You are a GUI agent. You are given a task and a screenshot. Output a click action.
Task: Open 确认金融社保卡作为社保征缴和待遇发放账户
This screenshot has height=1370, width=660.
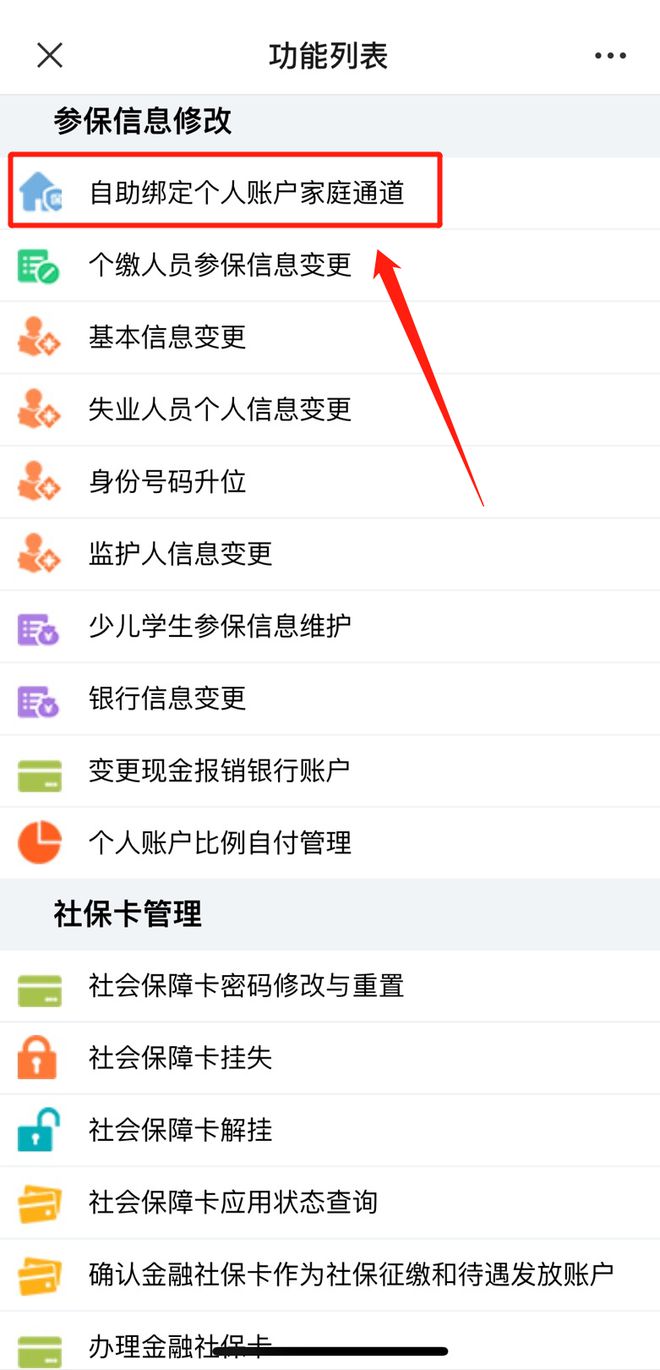(350, 1275)
